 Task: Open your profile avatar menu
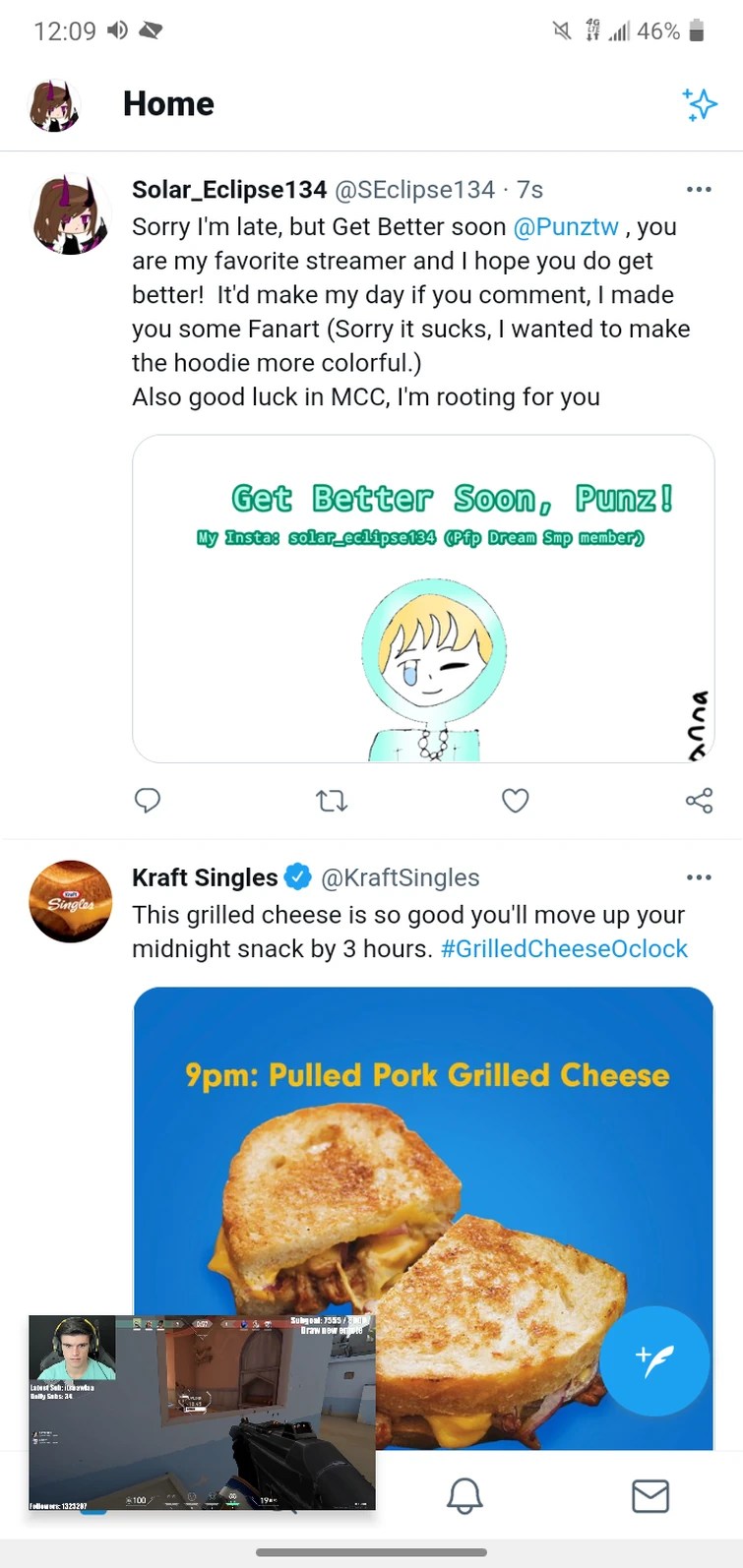coord(54,105)
